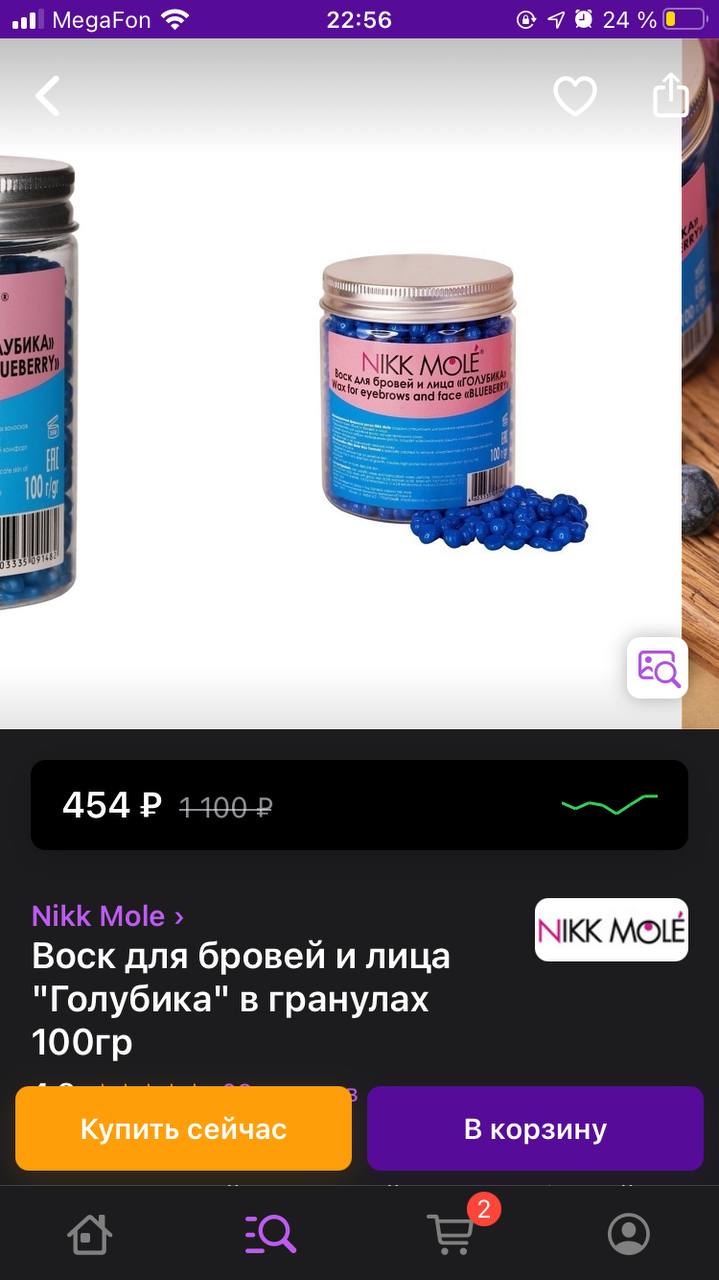Go back using the top arrow
The width and height of the screenshot is (719, 1280).
(47, 96)
